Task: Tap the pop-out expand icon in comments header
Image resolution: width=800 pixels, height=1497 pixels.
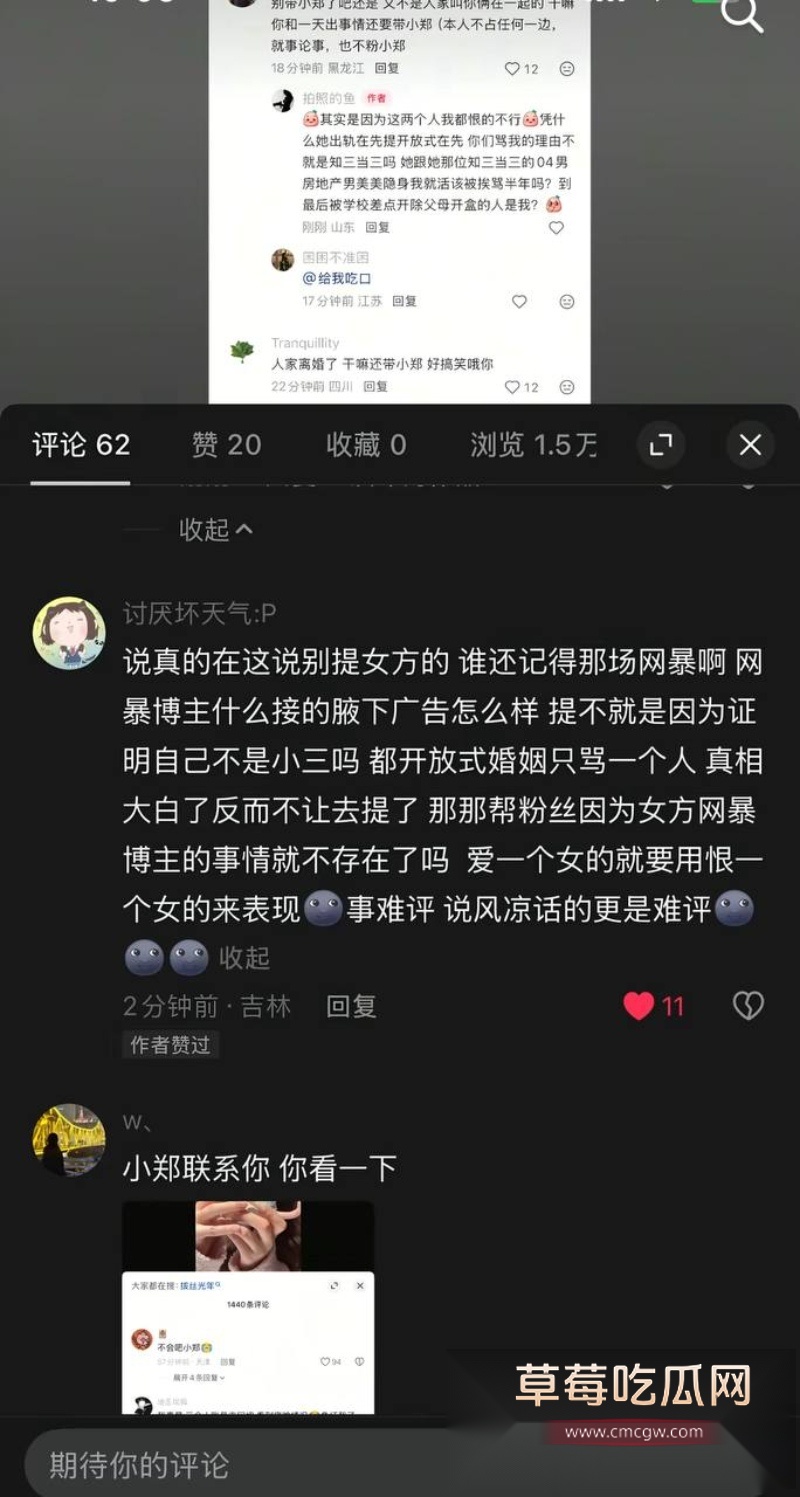Action: pos(660,445)
